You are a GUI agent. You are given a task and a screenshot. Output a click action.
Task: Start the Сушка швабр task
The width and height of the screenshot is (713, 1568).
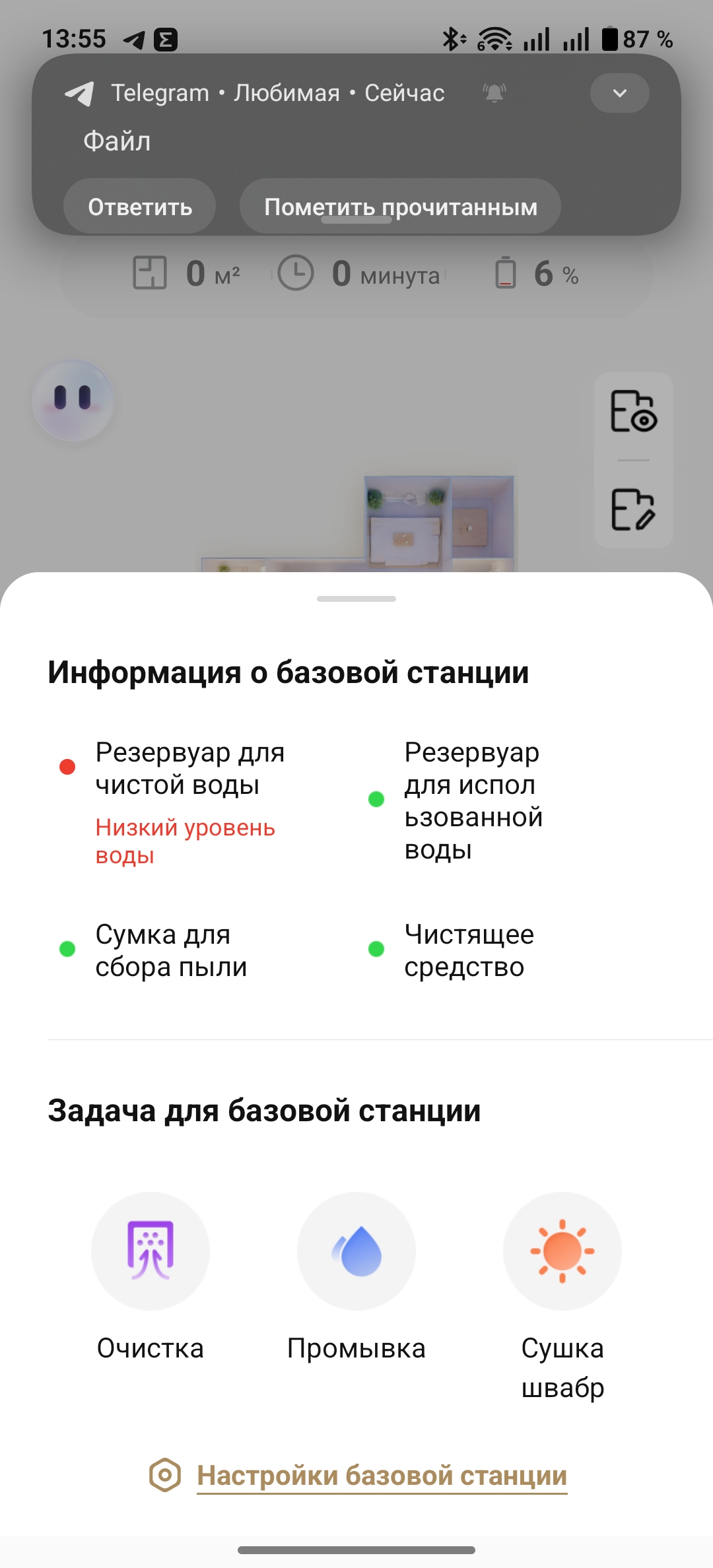point(562,1251)
